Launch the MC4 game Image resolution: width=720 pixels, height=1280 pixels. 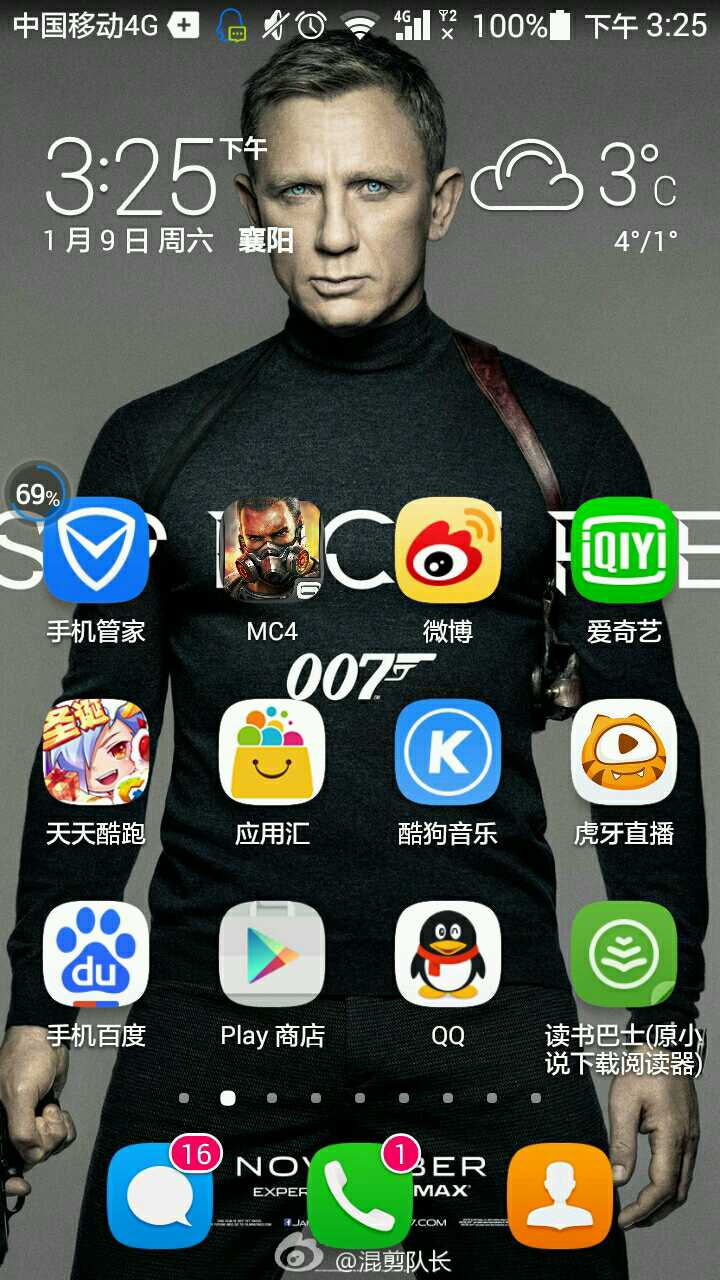tap(272, 550)
